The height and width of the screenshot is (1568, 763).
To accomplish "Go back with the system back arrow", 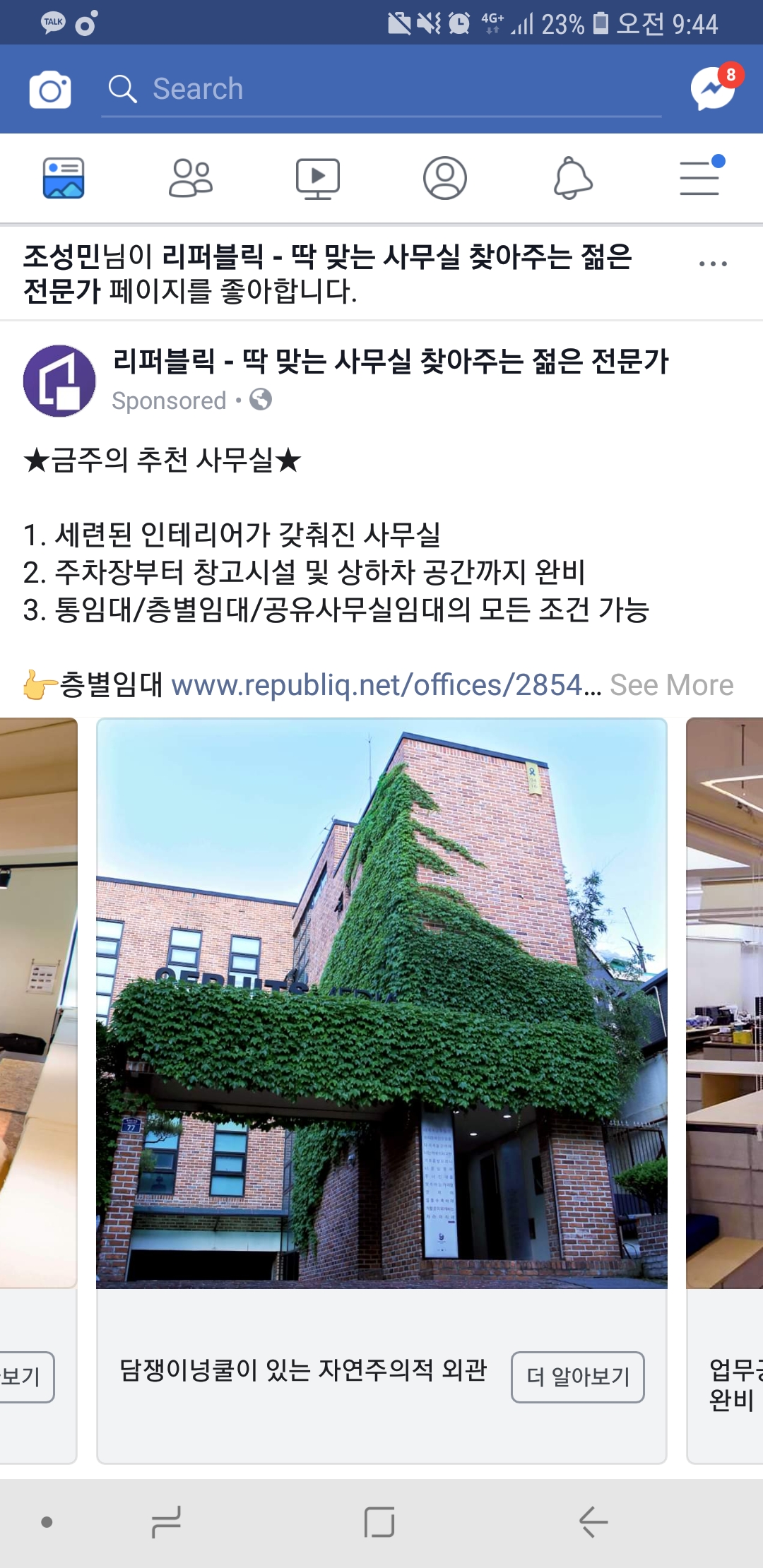I will click(x=593, y=1522).
